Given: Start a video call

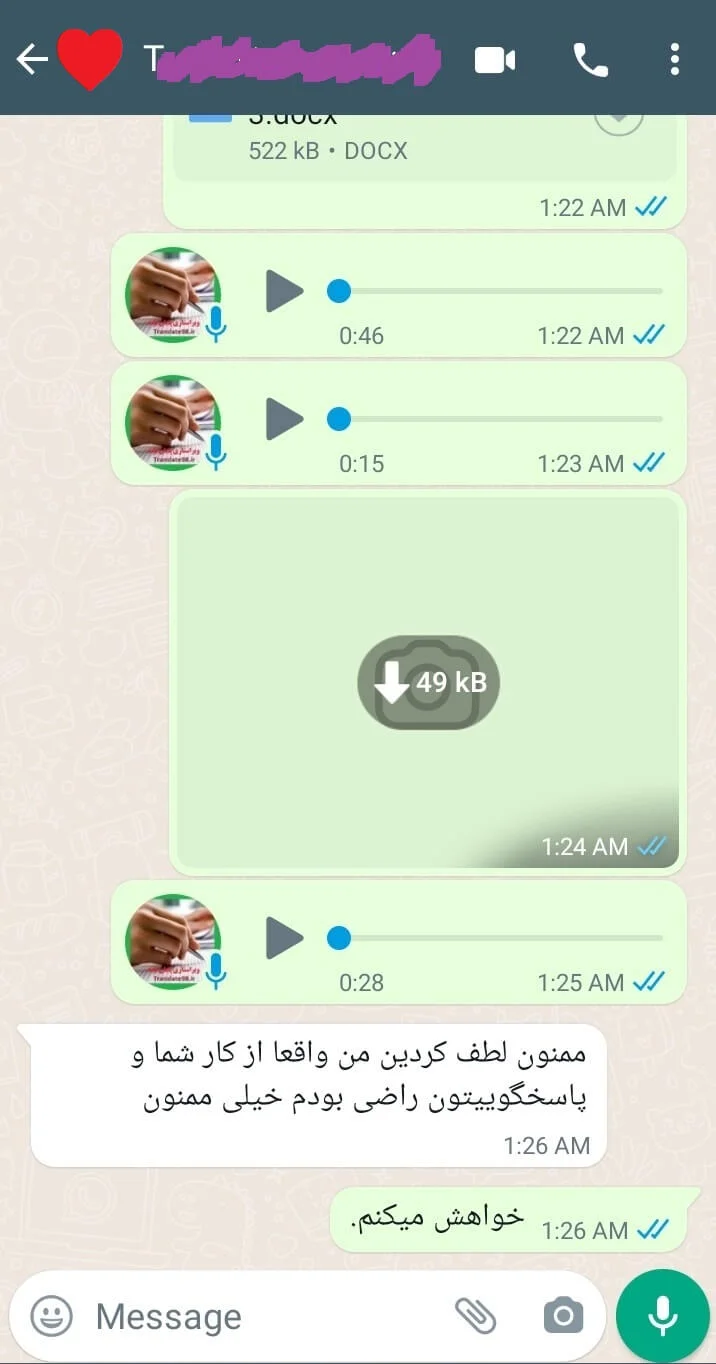Looking at the screenshot, I should click(x=494, y=60).
